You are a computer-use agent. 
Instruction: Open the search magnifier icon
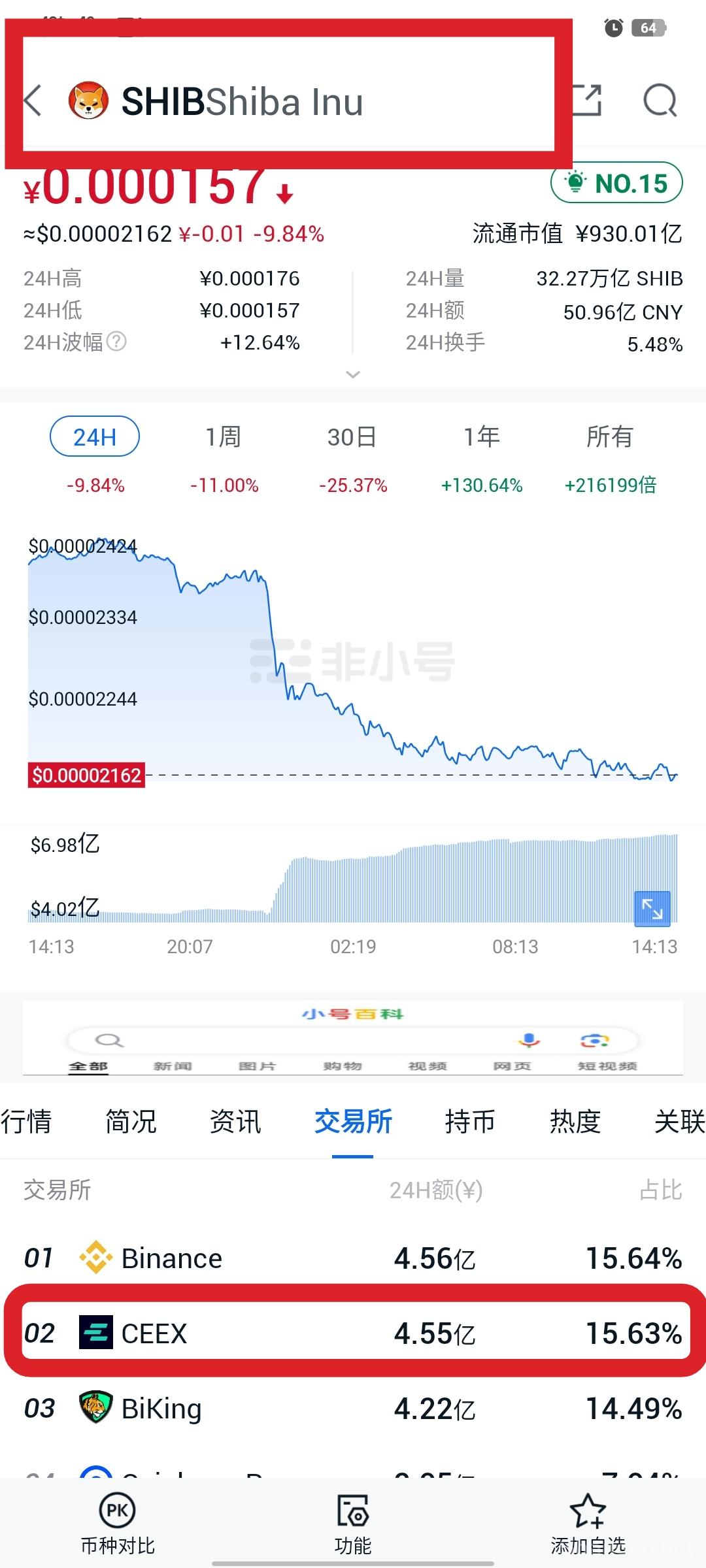pos(660,101)
